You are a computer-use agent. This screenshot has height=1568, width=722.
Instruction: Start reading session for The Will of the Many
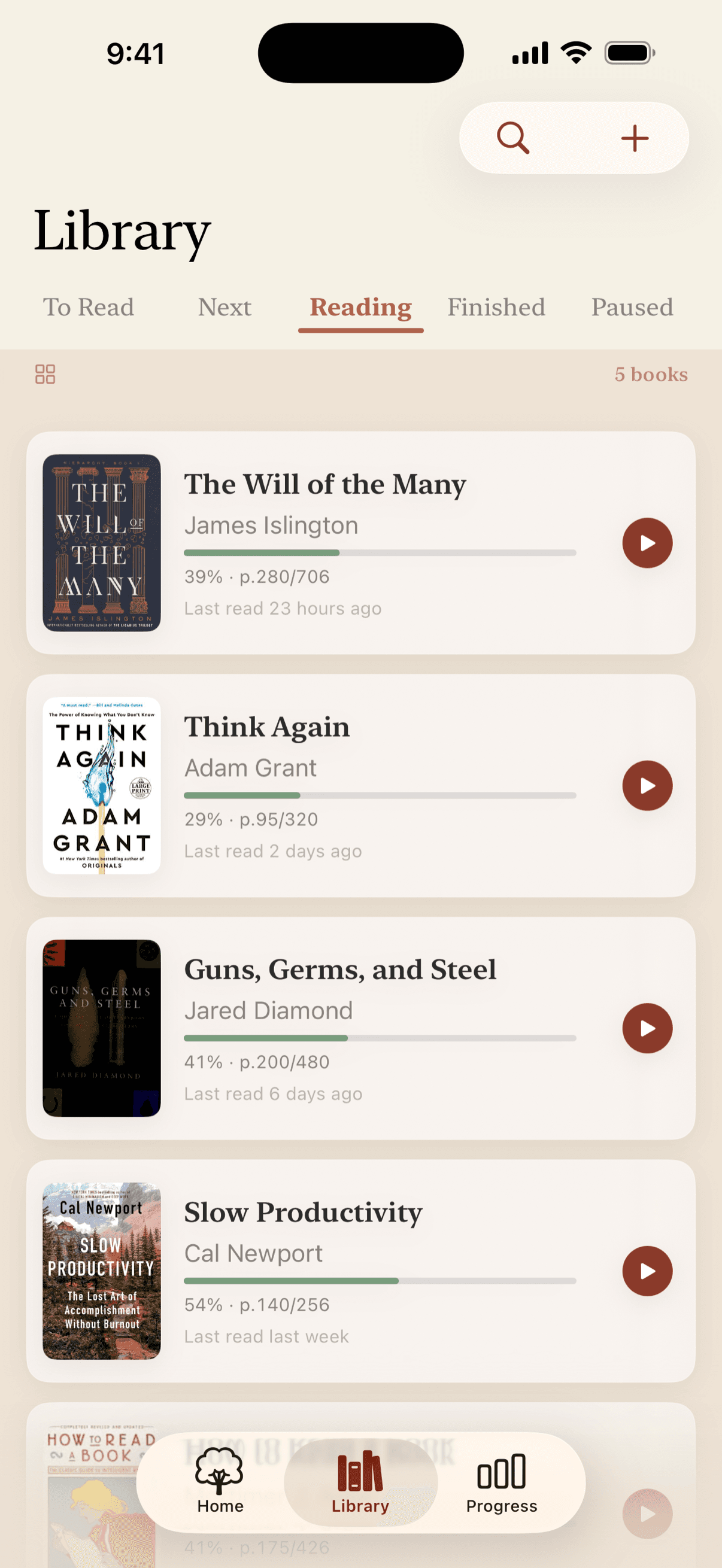(x=647, y=543)
